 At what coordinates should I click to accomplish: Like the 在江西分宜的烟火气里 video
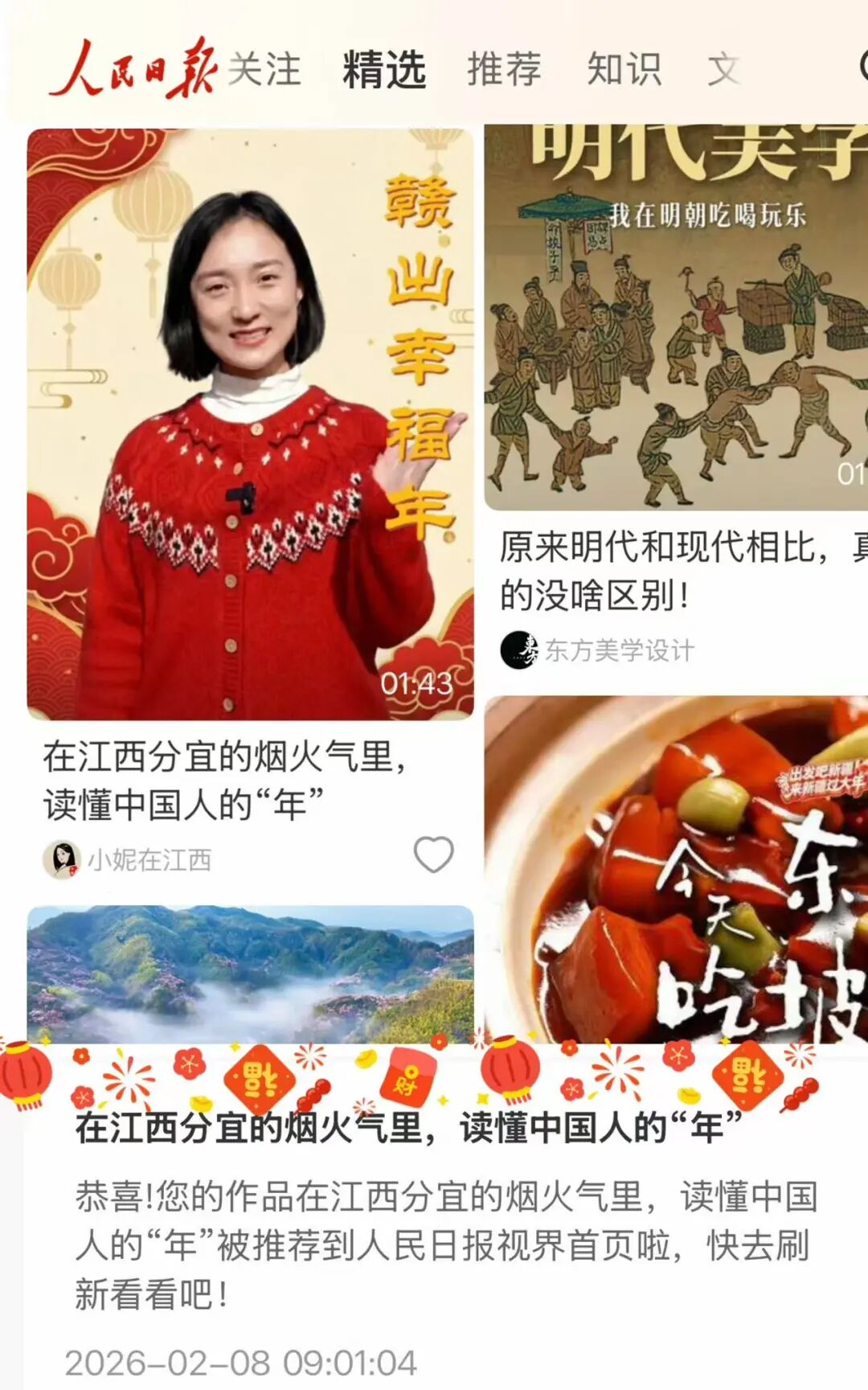click(434, 855)
